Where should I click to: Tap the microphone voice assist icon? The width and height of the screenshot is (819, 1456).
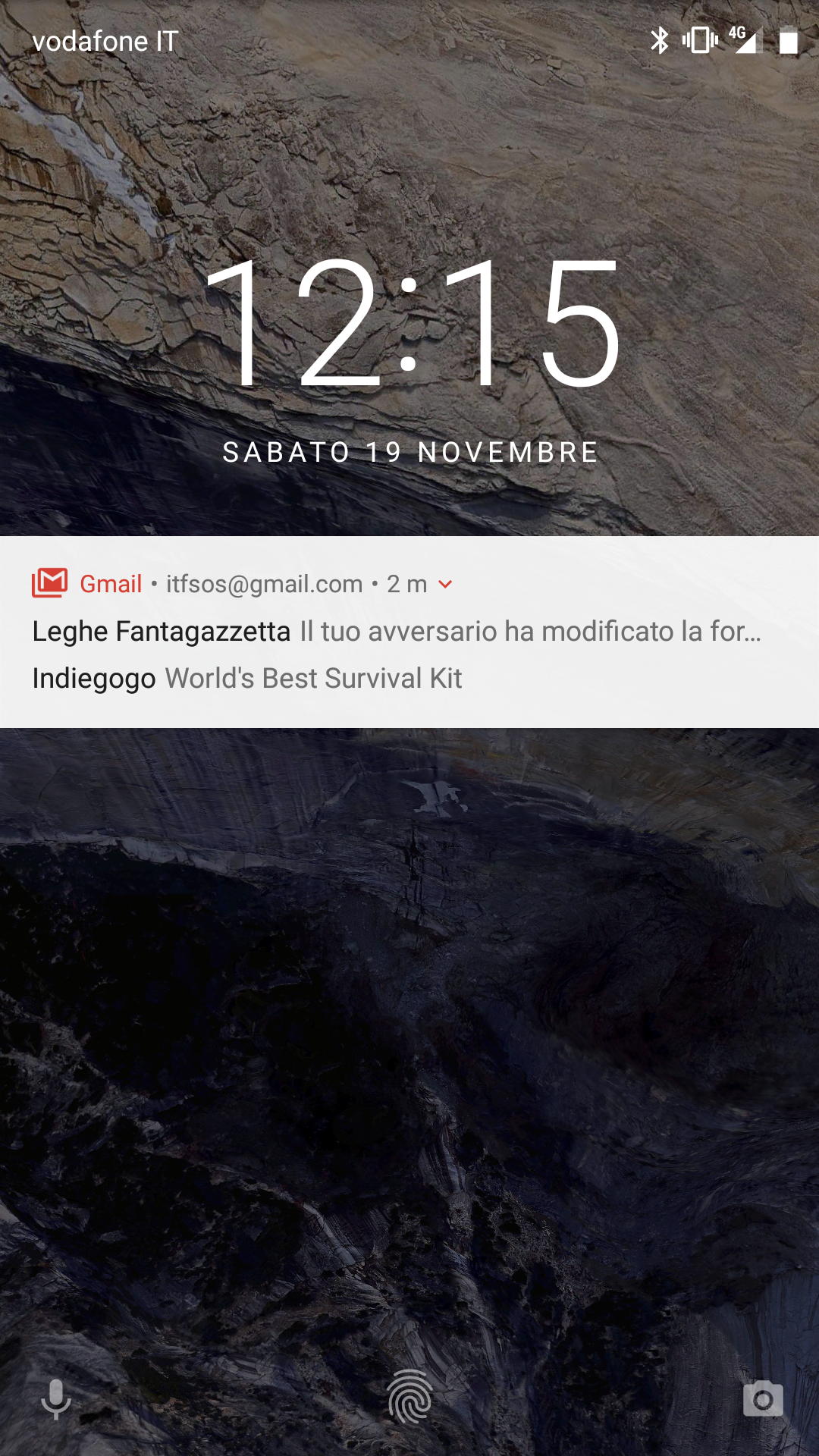point(55,1399)
